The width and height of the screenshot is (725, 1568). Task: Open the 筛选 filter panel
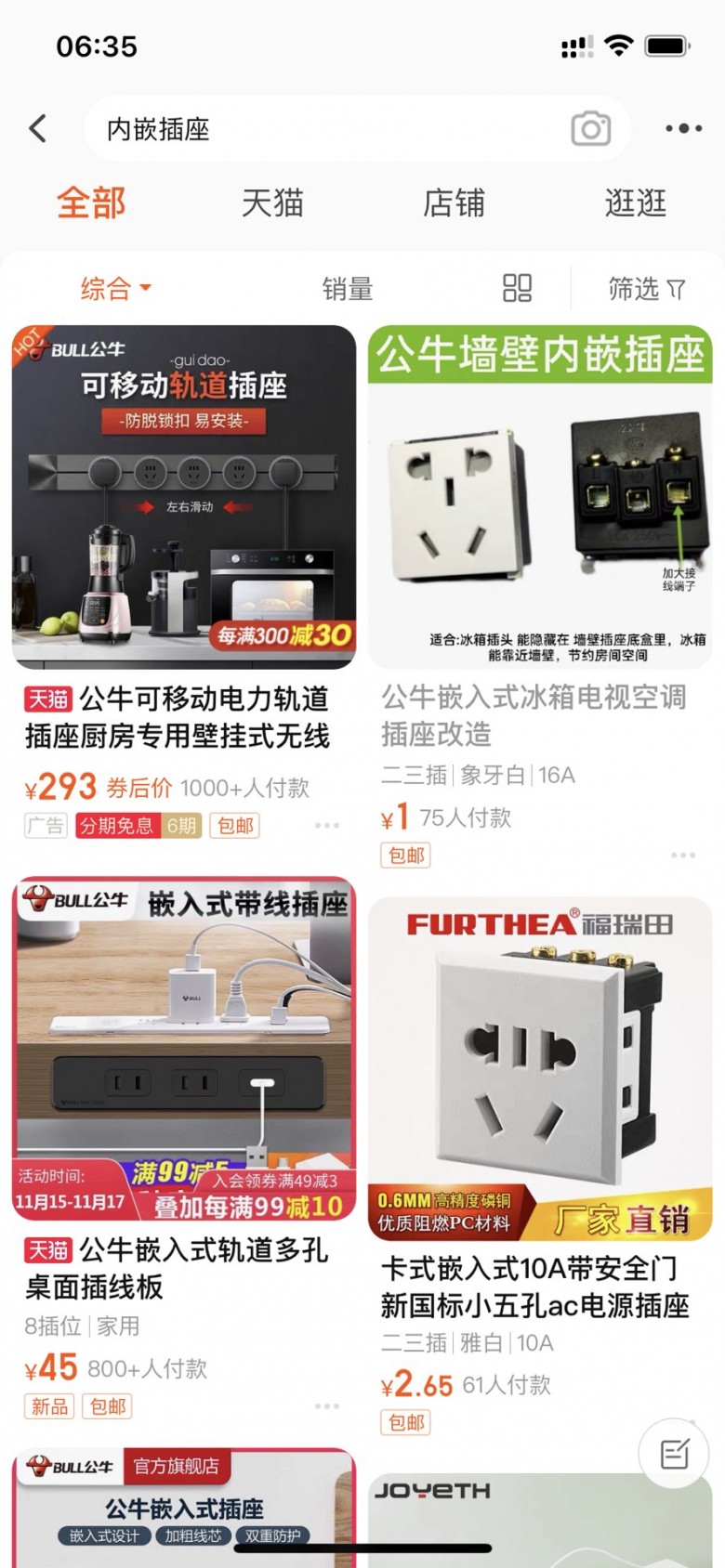(x=646, y=289)
